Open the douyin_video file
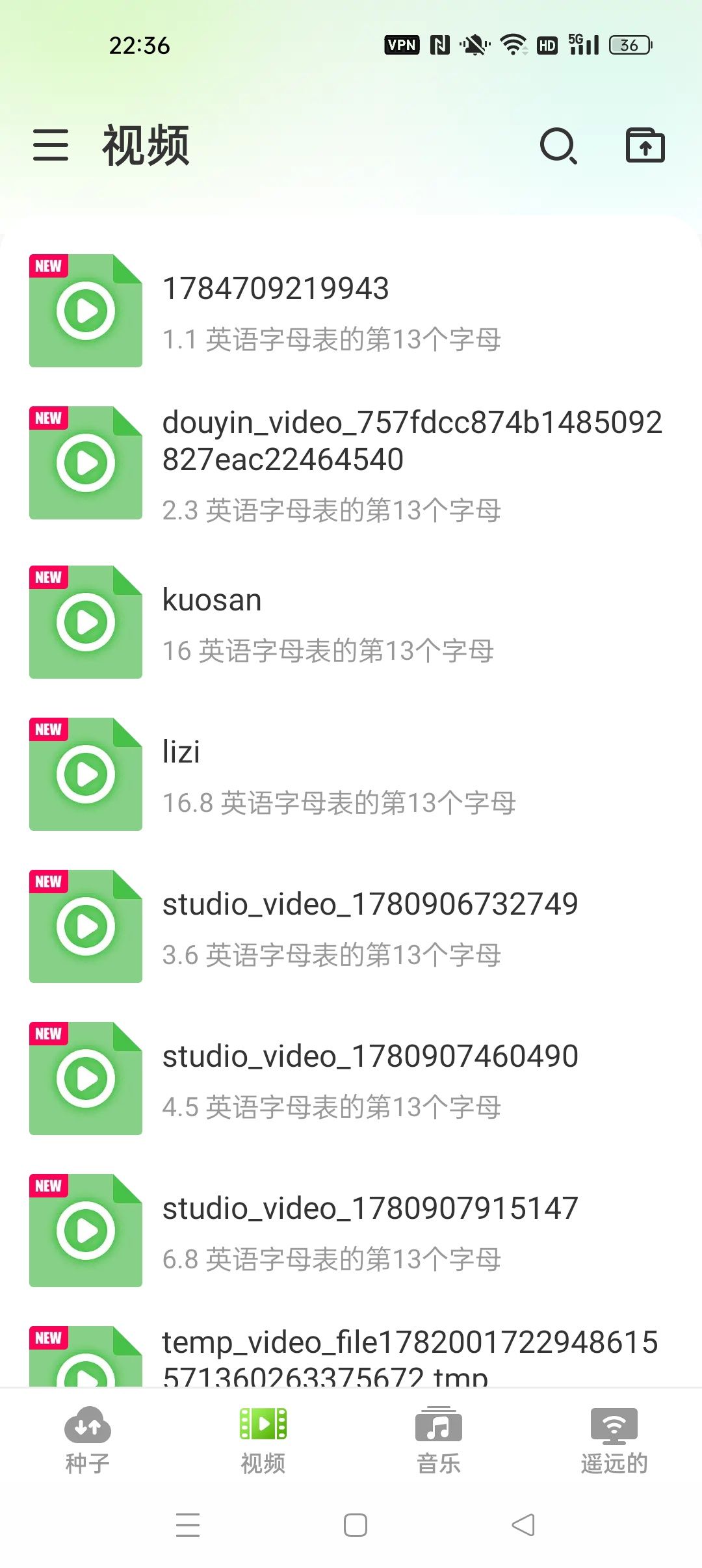Viewport: 702px width, 1568px height. pos(351,463)
